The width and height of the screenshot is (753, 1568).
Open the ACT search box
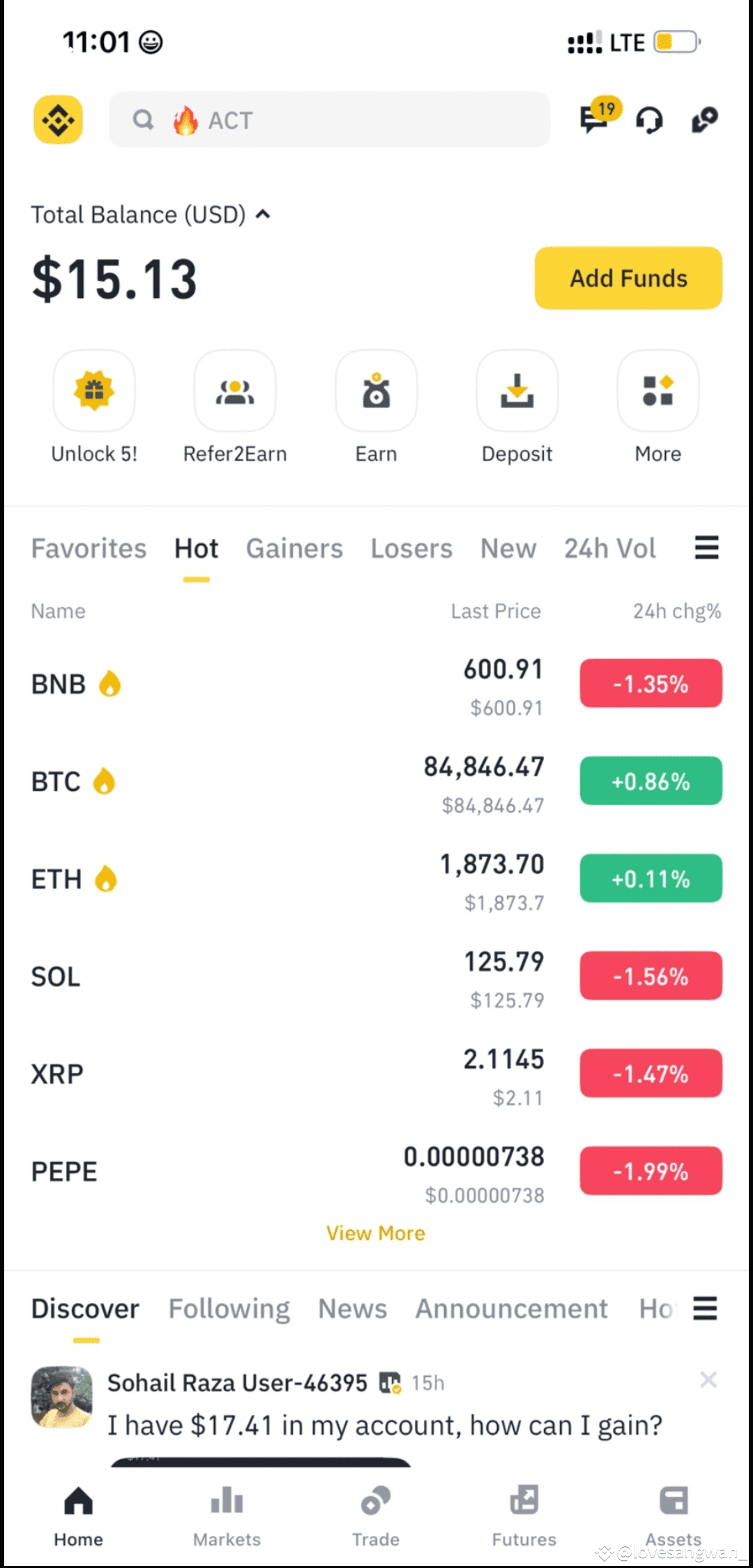coord(328,120)
